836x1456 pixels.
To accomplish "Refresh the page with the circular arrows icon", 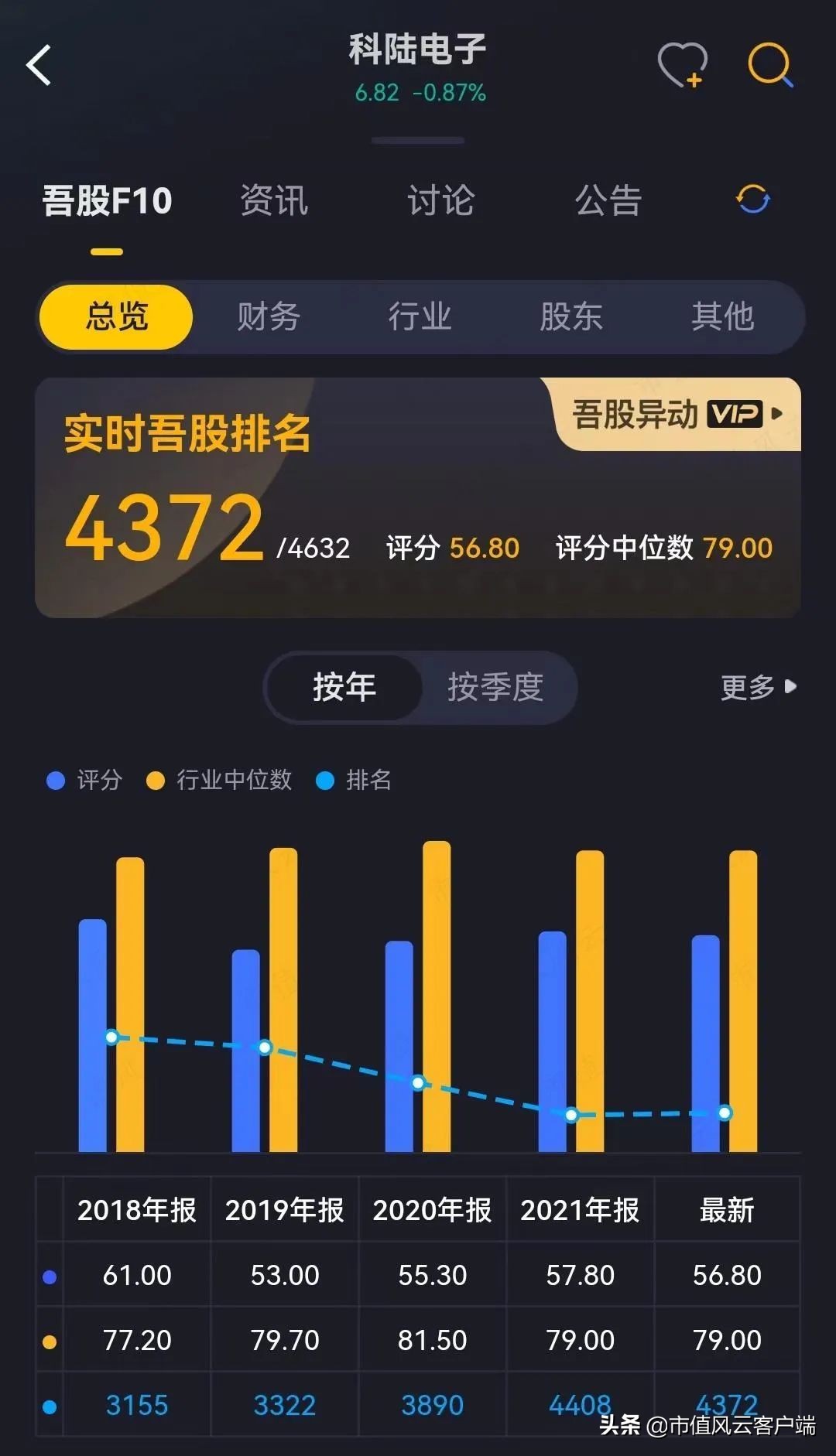I will click(x=752, y=200).
